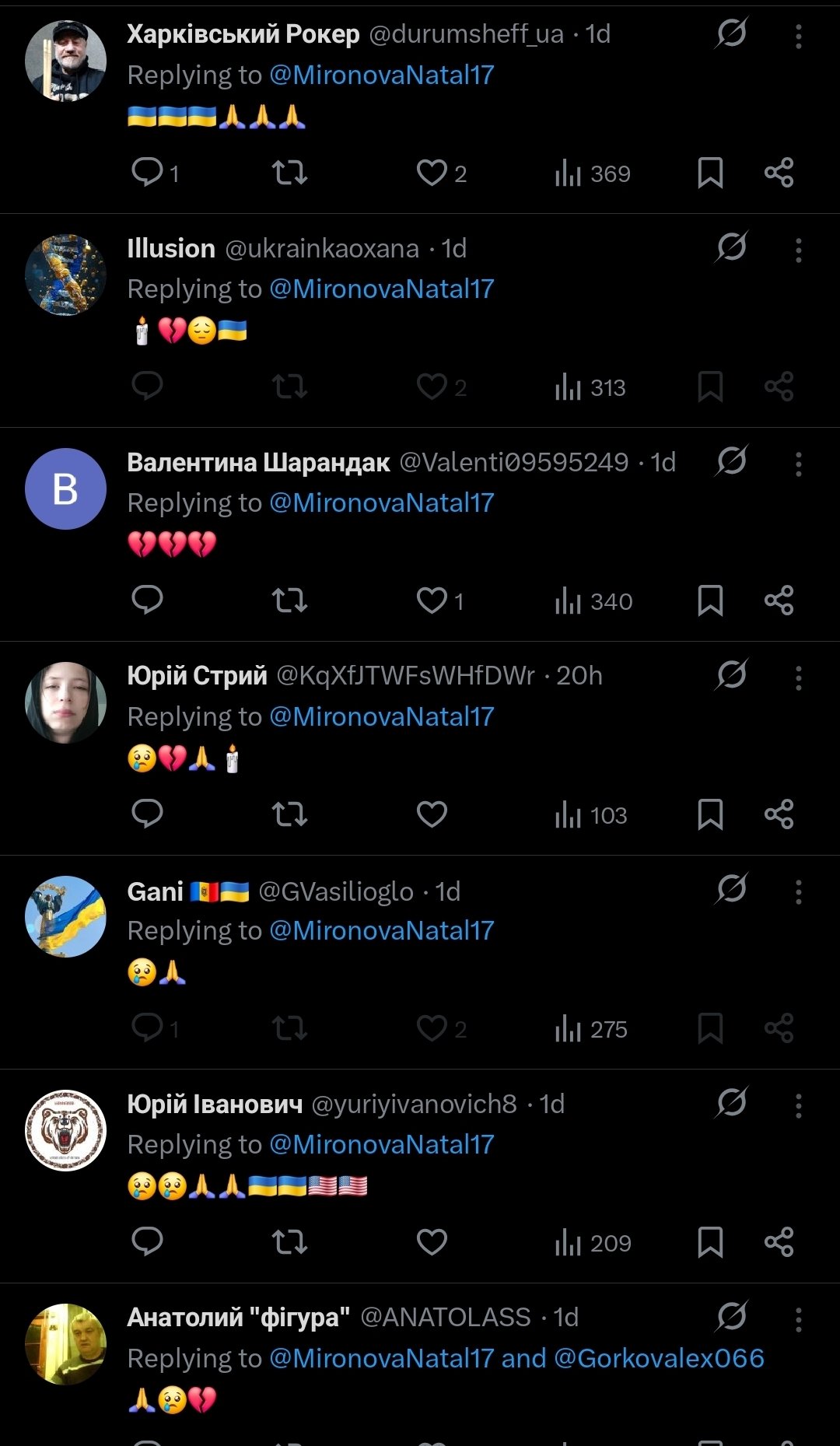
Task: Tap Grok icon on Юрій Стрий's reply
Action: tap(731, 674)
